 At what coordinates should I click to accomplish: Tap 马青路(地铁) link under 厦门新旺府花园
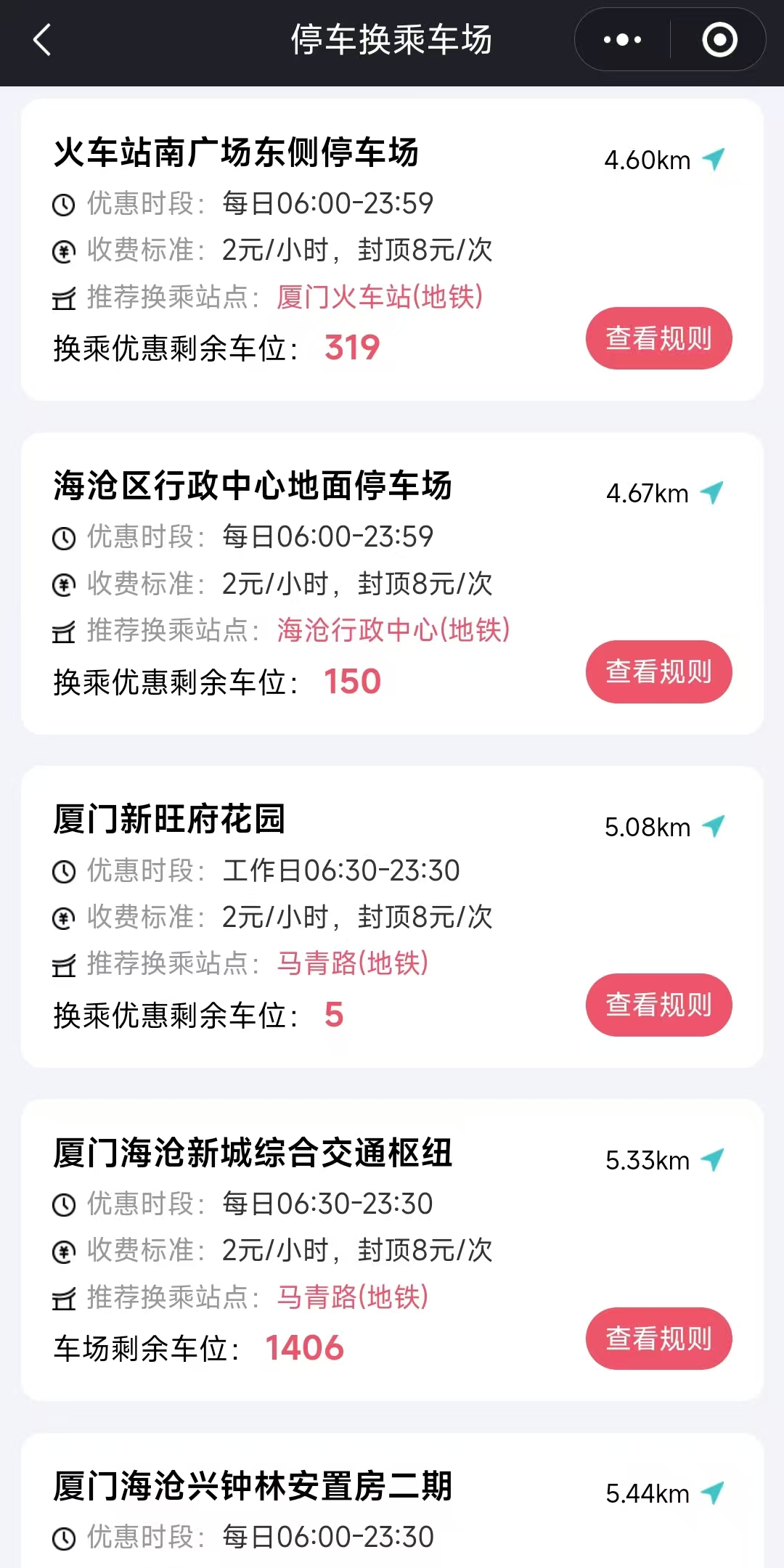click(353, 963)
